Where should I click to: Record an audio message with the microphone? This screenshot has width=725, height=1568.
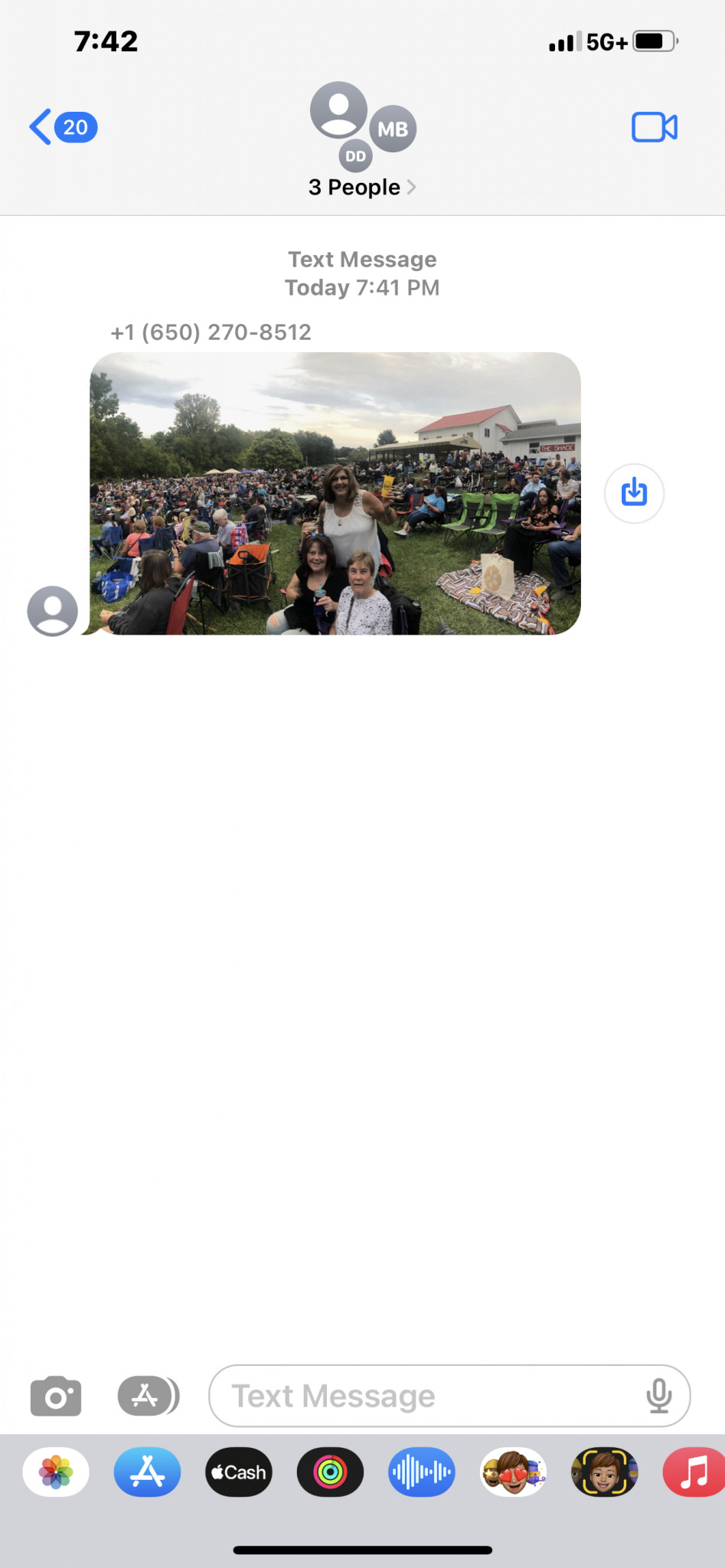click(658, 1396)
